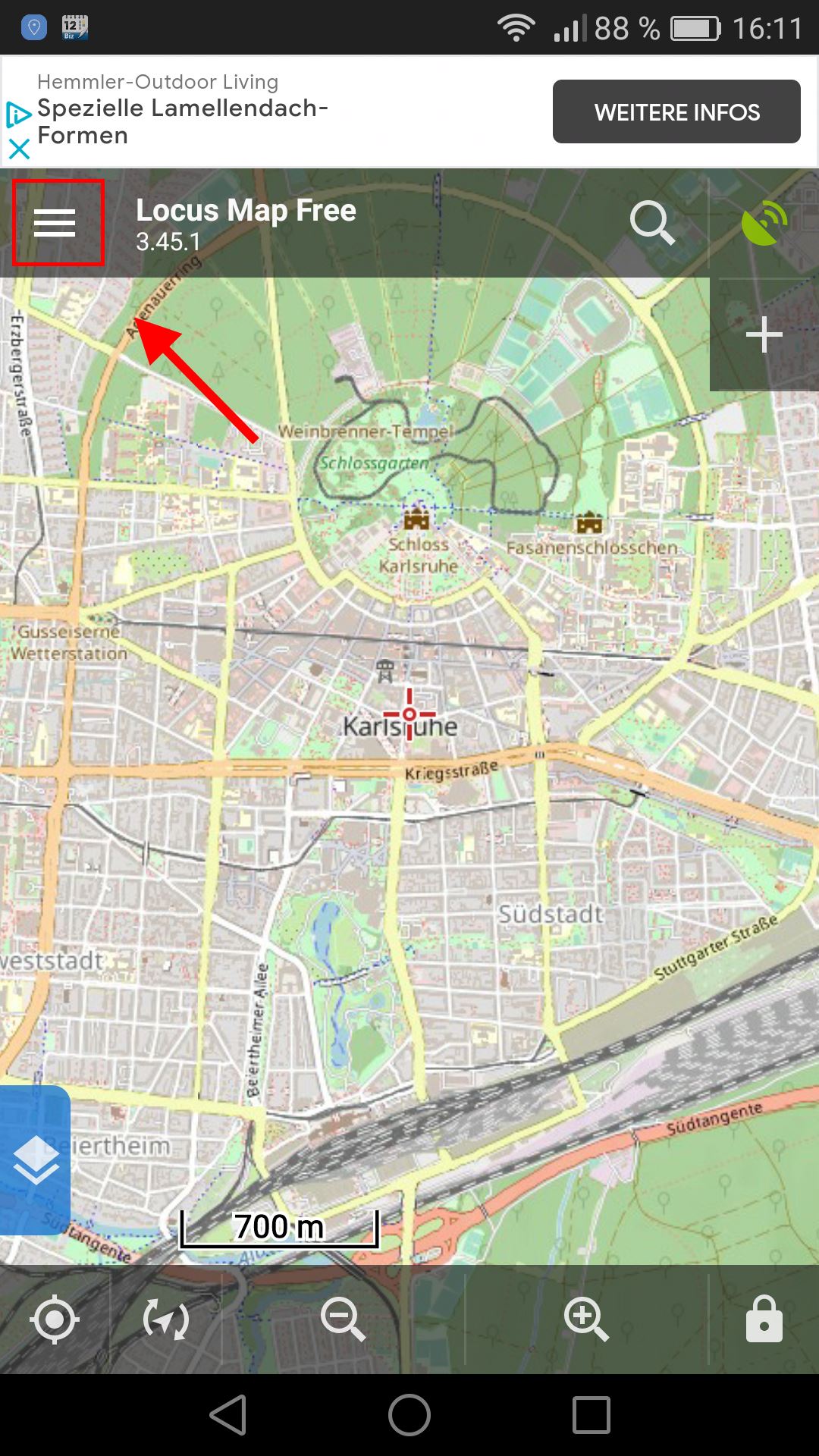Toggle map rotation mode
This screenshot has width=819, height=1456.
point(166,1320)
